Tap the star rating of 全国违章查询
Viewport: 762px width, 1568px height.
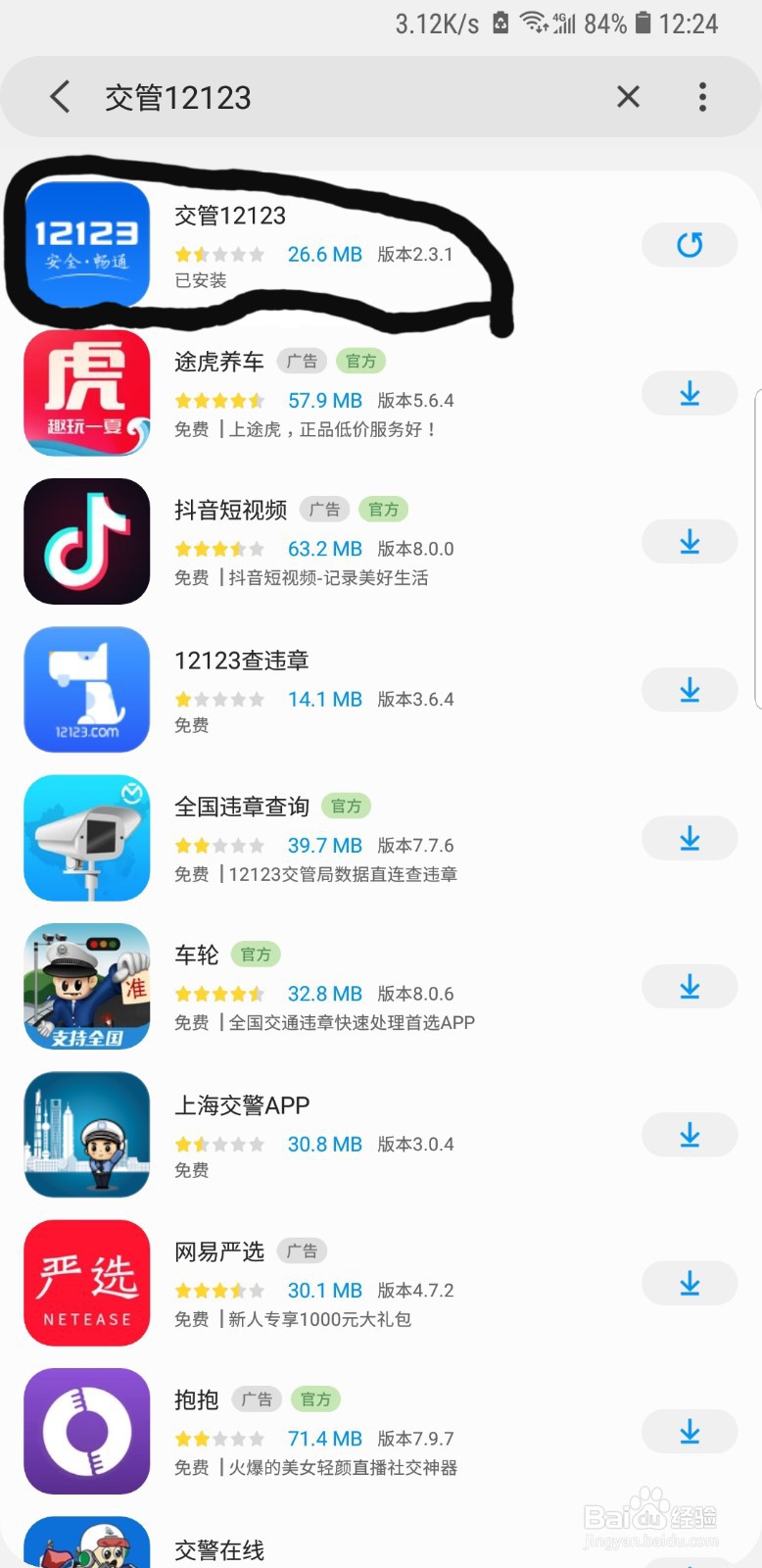[219, 844]
